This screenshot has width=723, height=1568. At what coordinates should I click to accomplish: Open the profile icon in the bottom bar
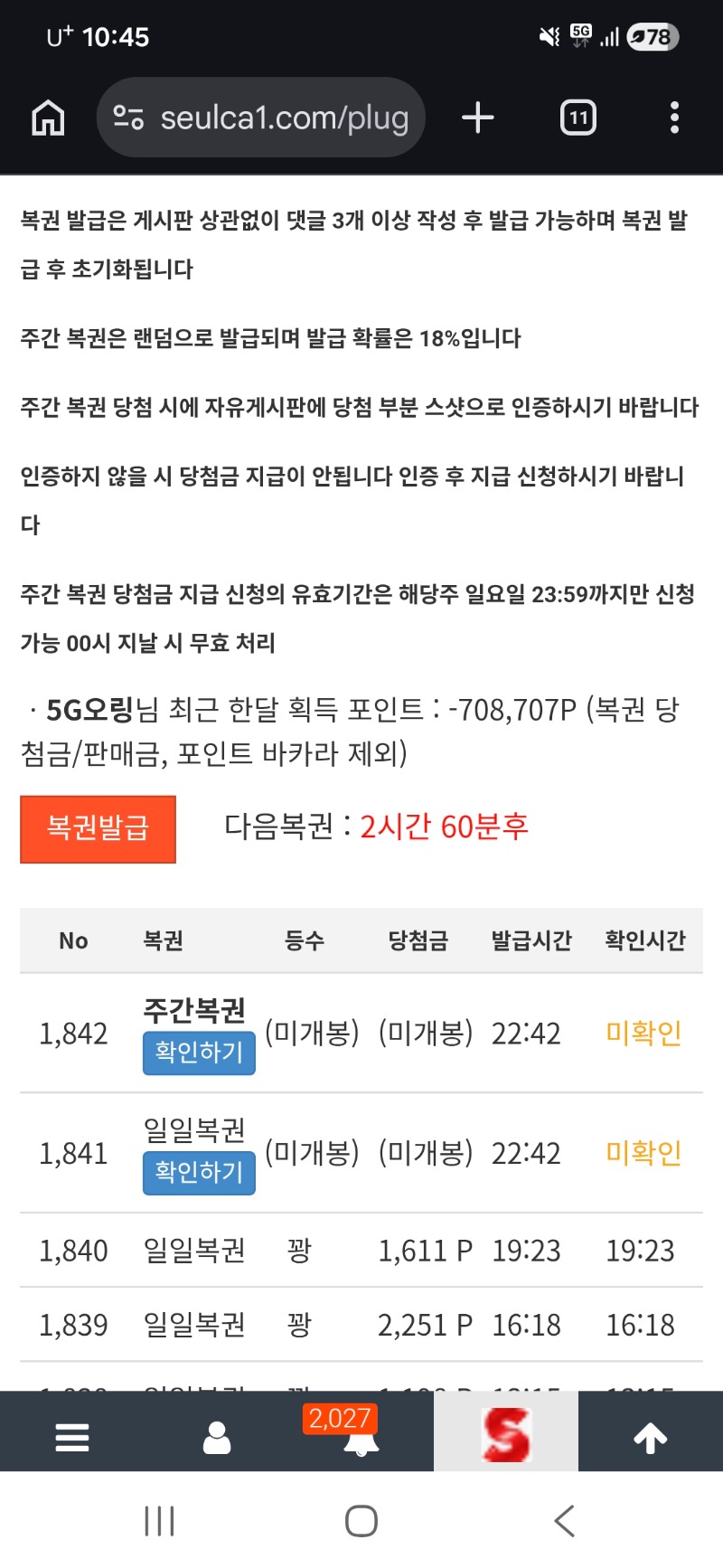point(217,1437)
